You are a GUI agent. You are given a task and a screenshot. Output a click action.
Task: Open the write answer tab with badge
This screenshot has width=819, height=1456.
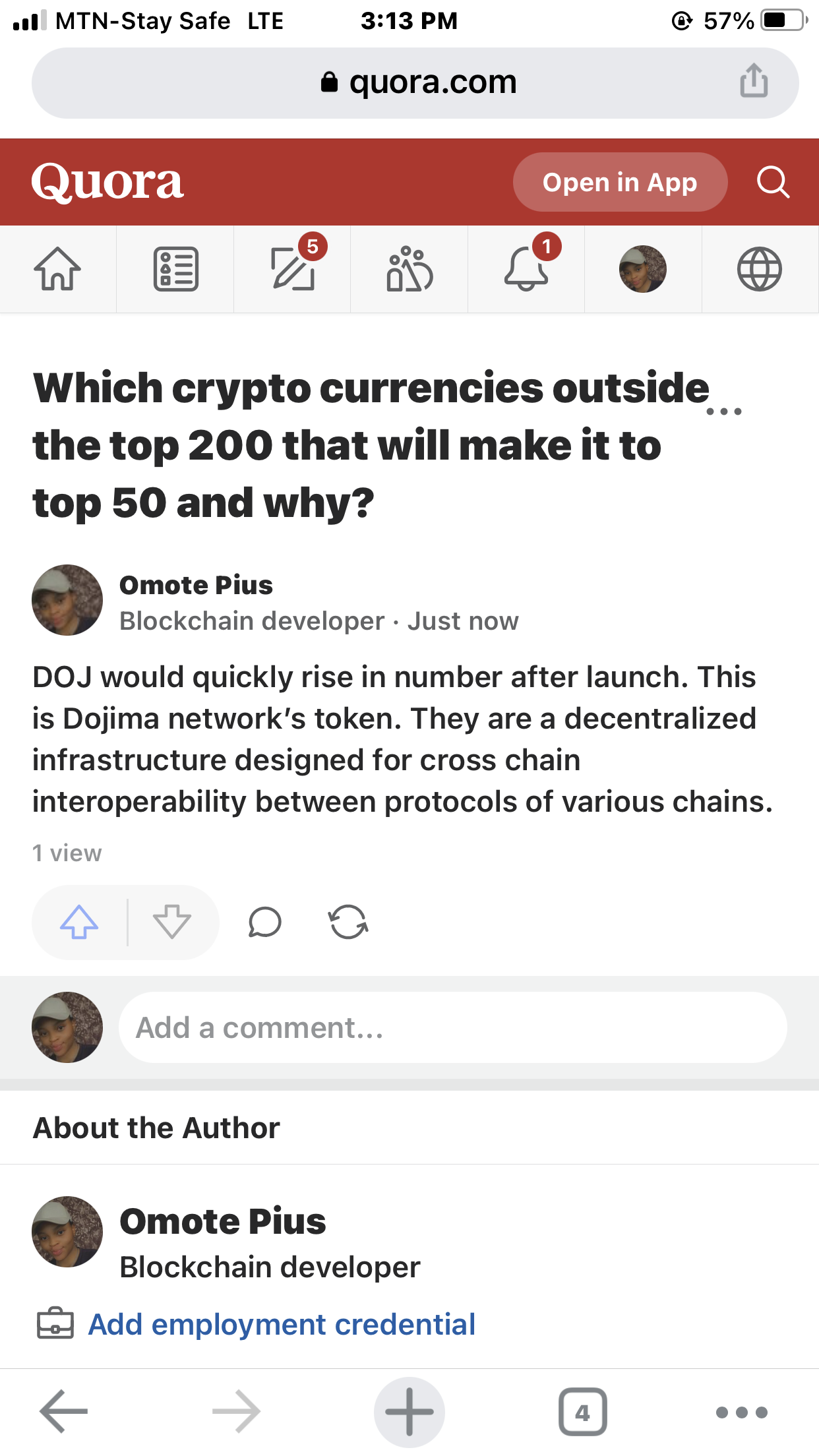point(293,269)
